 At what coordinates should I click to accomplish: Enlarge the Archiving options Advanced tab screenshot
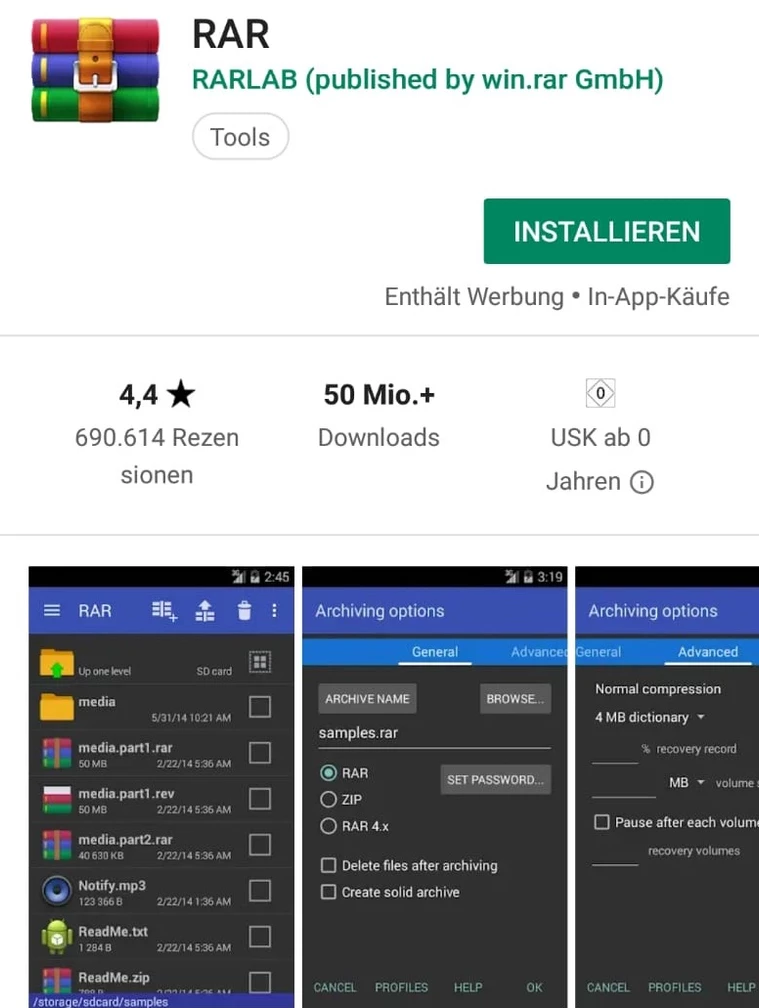(x=667, y=786)
